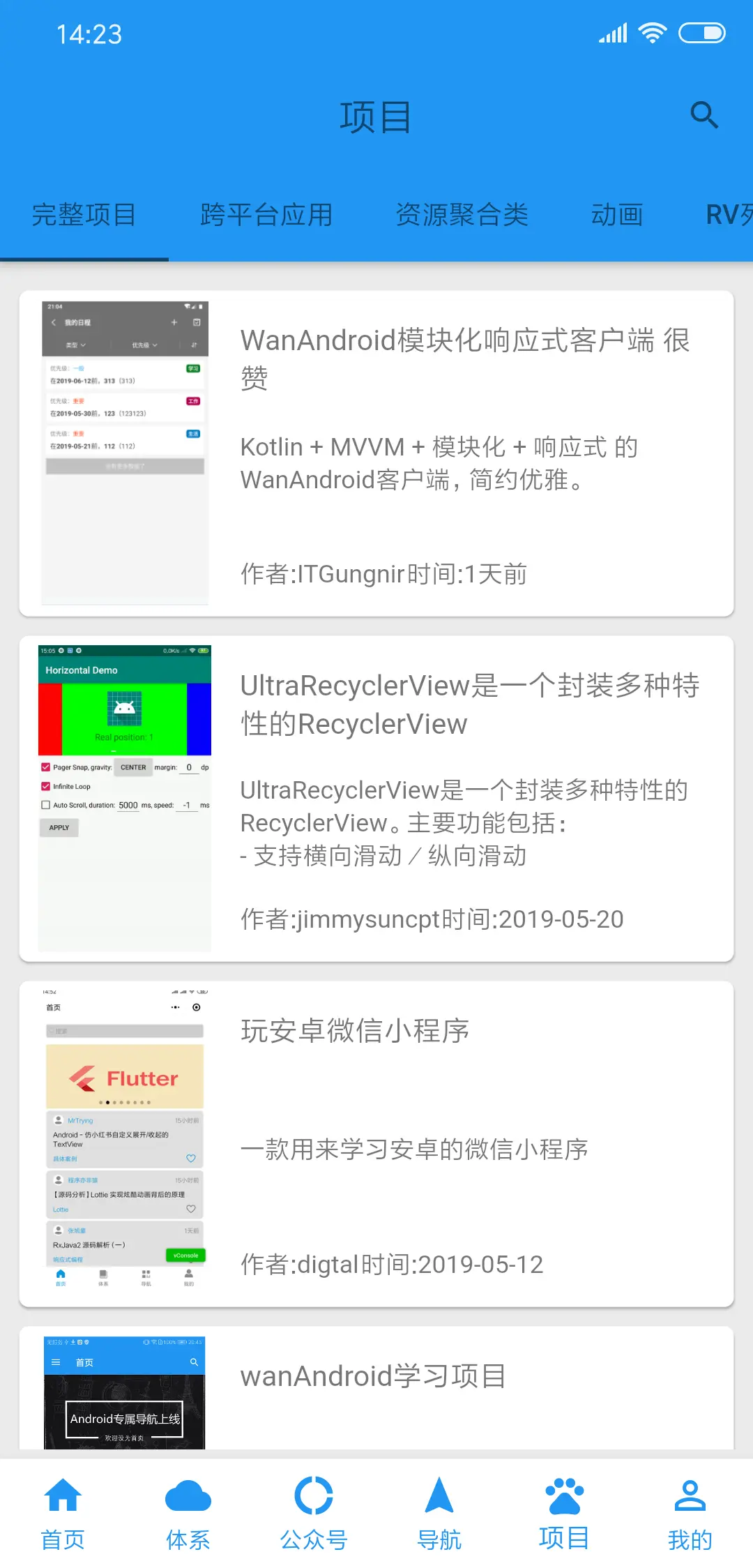Switch to the 公众号 bottom tab

tap(314, 1514)
